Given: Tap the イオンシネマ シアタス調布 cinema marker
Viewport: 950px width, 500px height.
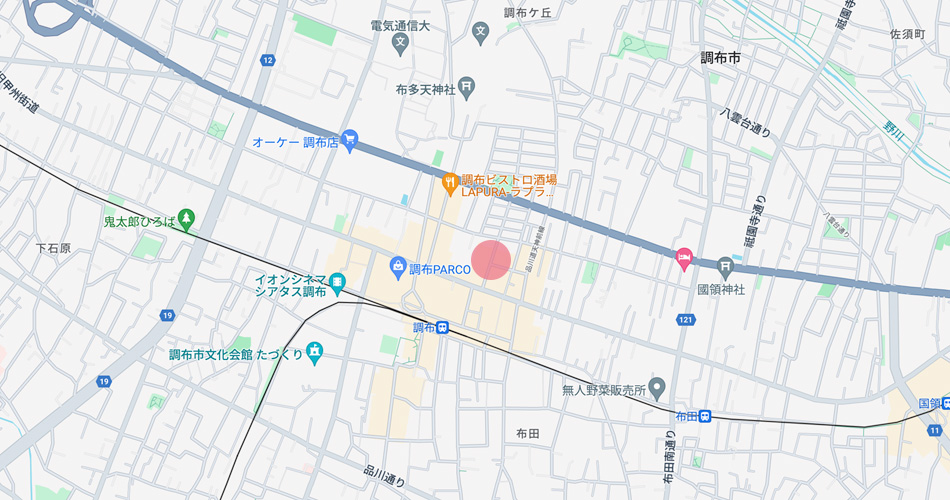Looking at the screenshot, I should [337, 283].
